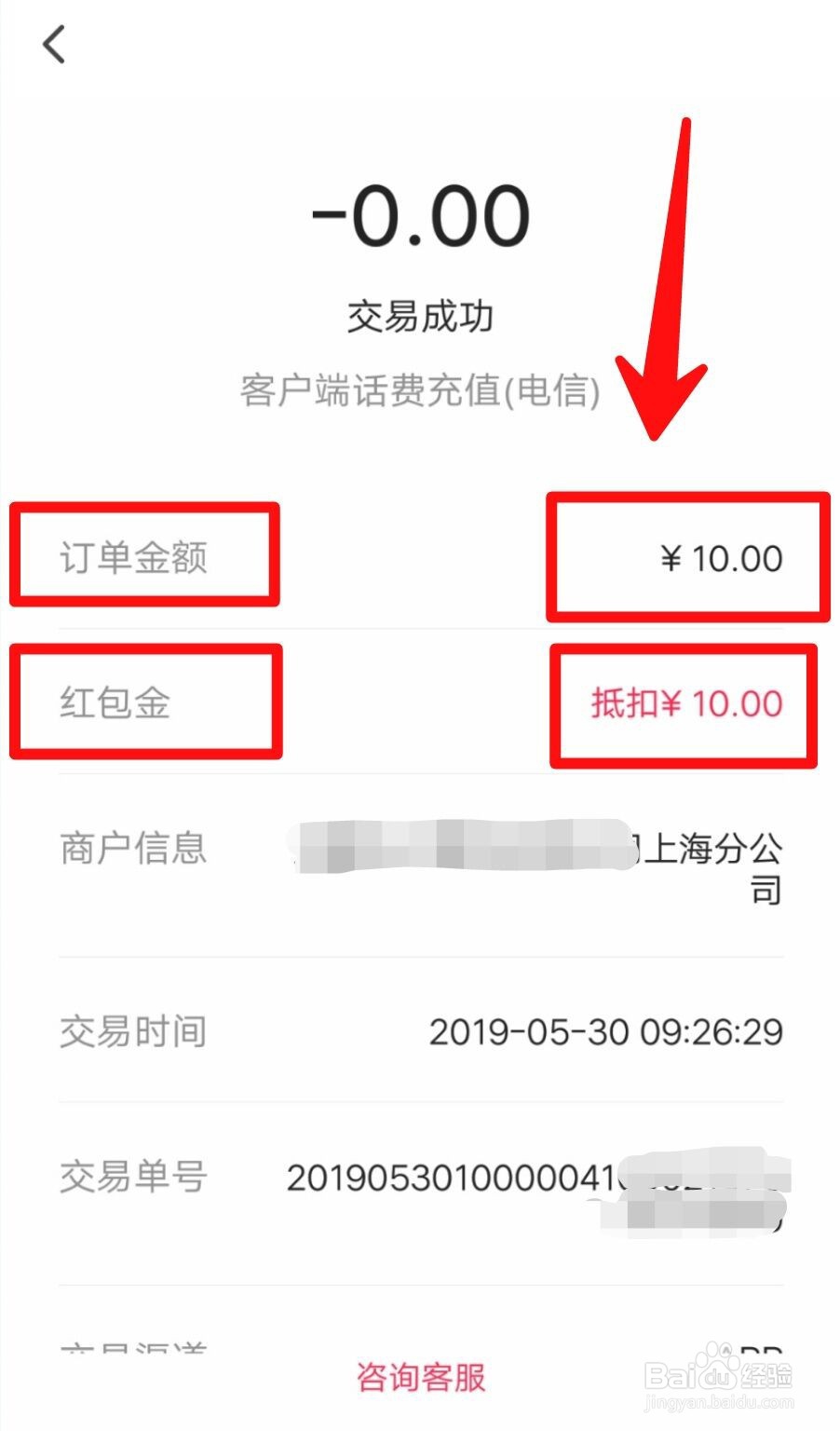Select the transaction time 2019-05-30 09:26:29

click(605, 1032)
